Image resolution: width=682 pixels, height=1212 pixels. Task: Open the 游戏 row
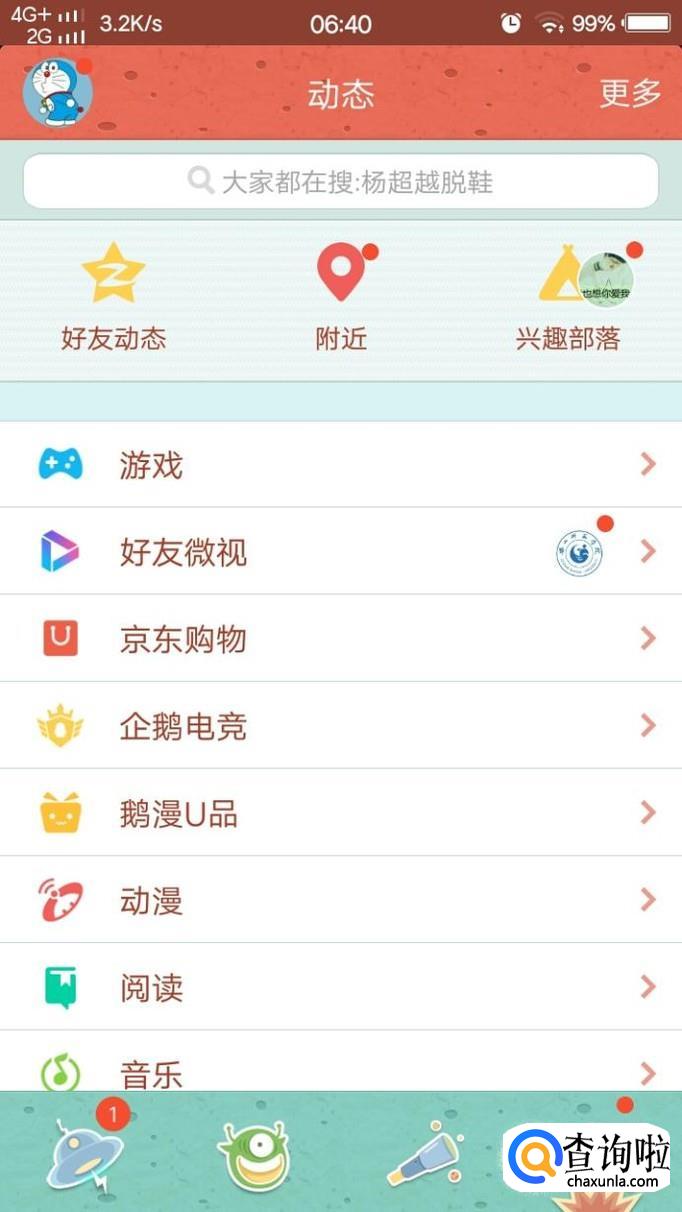coord(341,464)
